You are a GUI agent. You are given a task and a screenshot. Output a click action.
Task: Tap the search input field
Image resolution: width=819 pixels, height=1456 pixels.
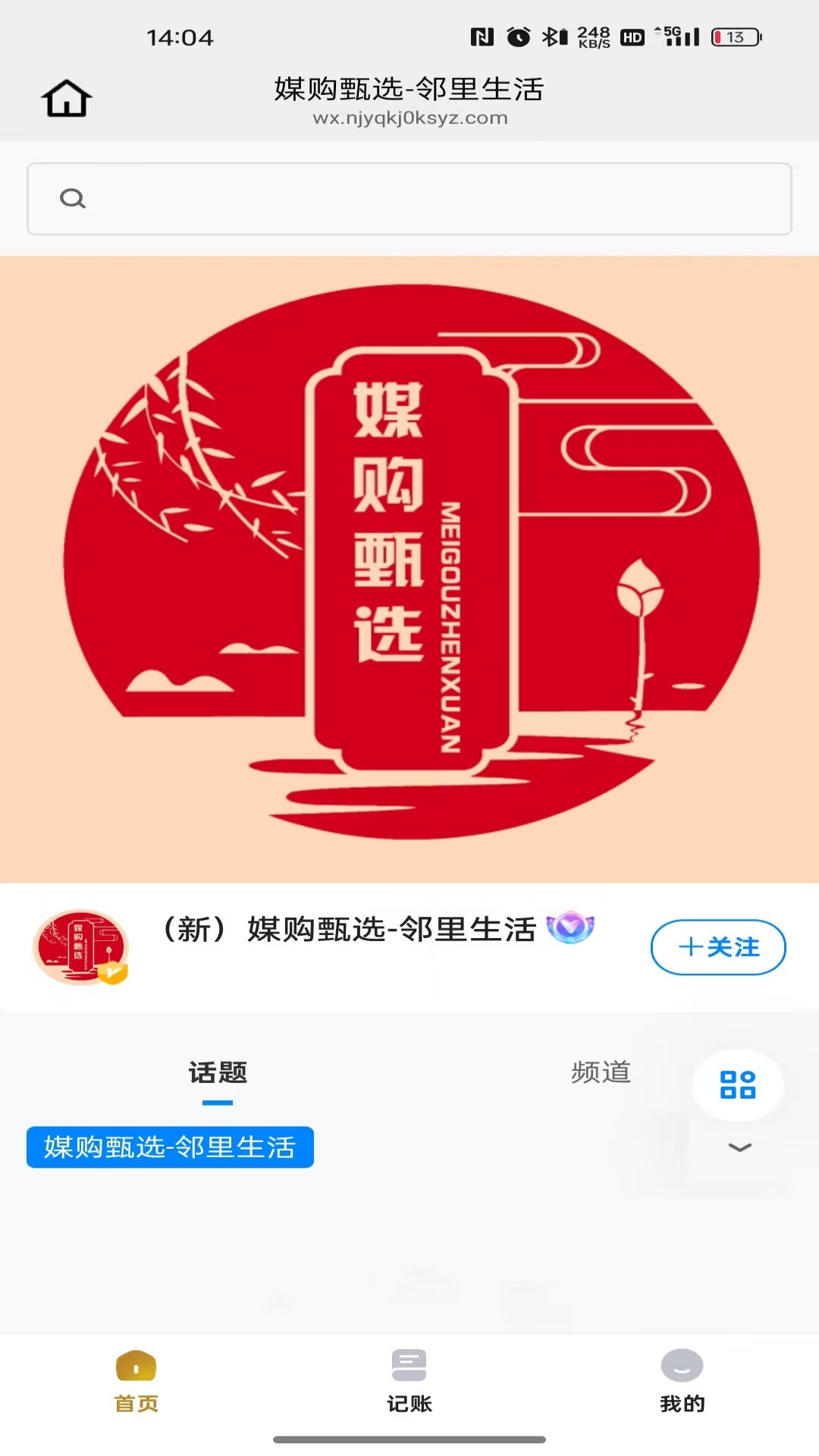[409, 197]
